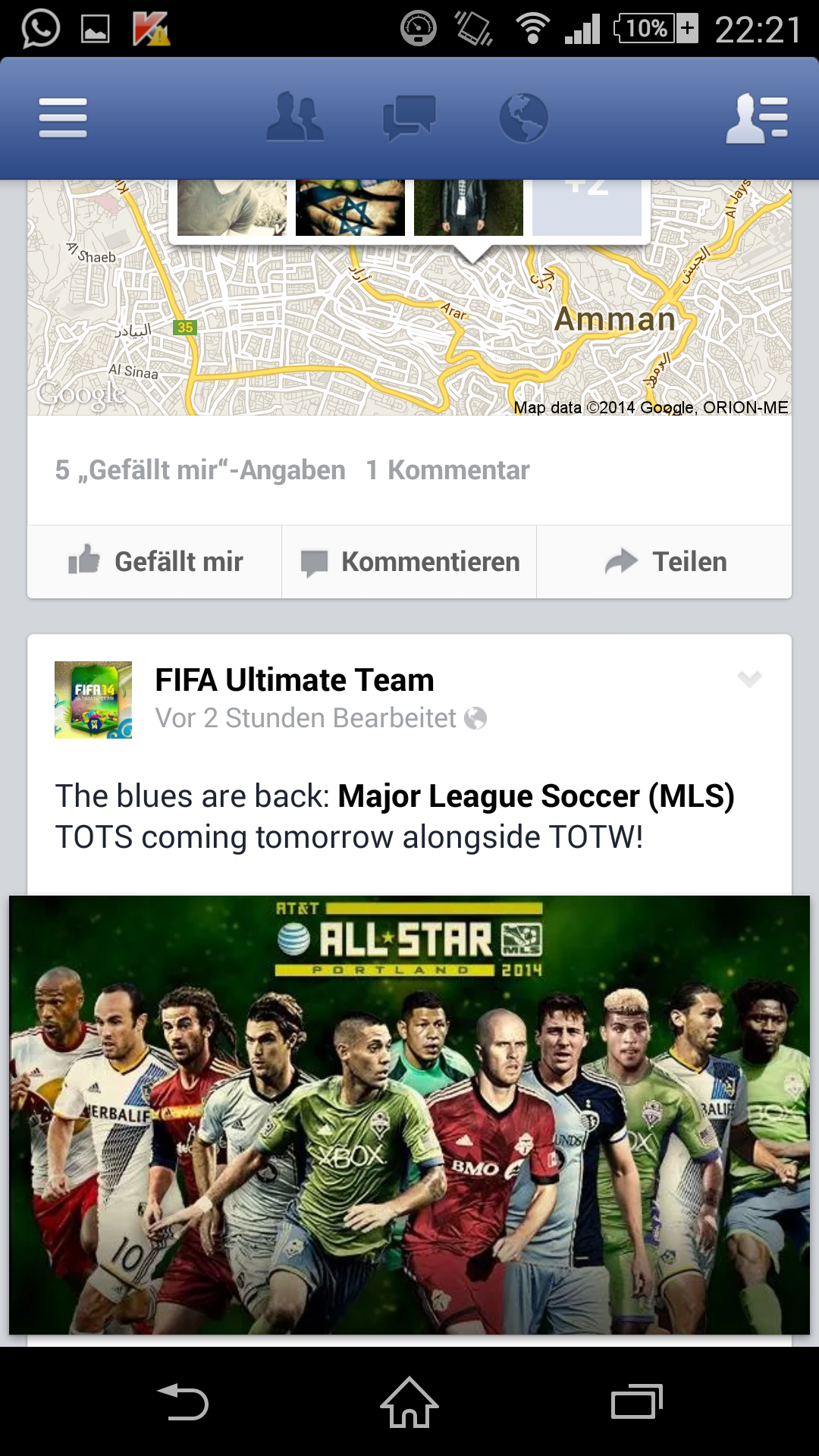View the 5 'Gefällt mir'-Angaben list

pos(200,470)
